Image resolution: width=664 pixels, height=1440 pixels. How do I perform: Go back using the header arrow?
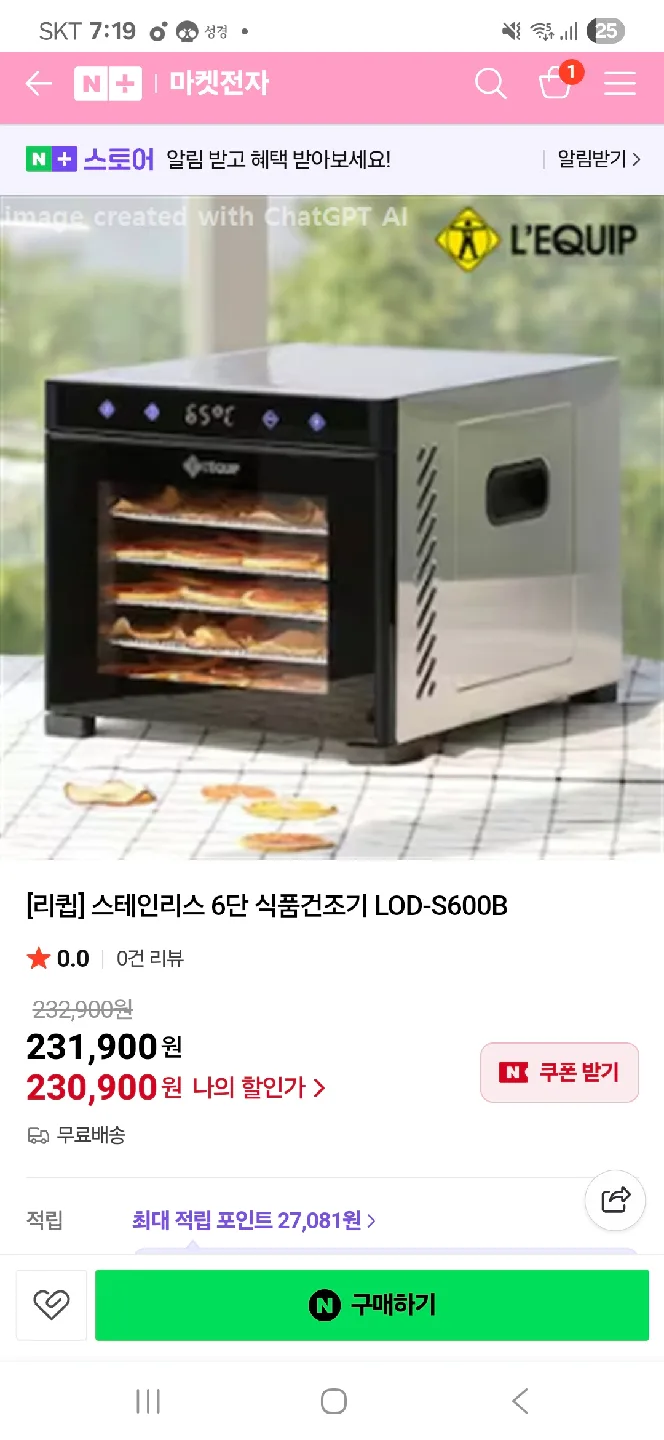(39, 84)
